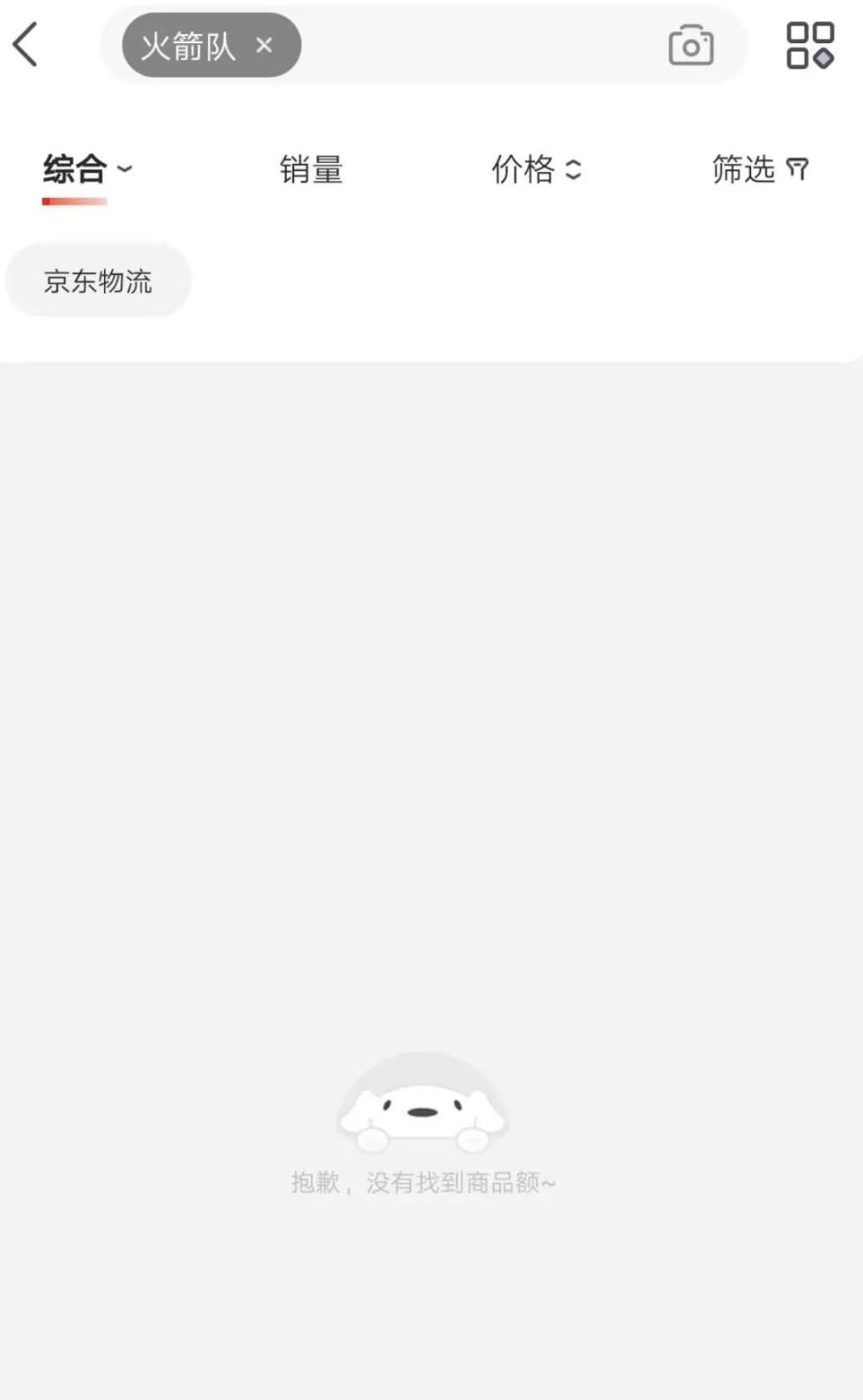Open the 筛选 filter panel
The height and width of the screenshot is (1400, 863).
tap(759, 169)
